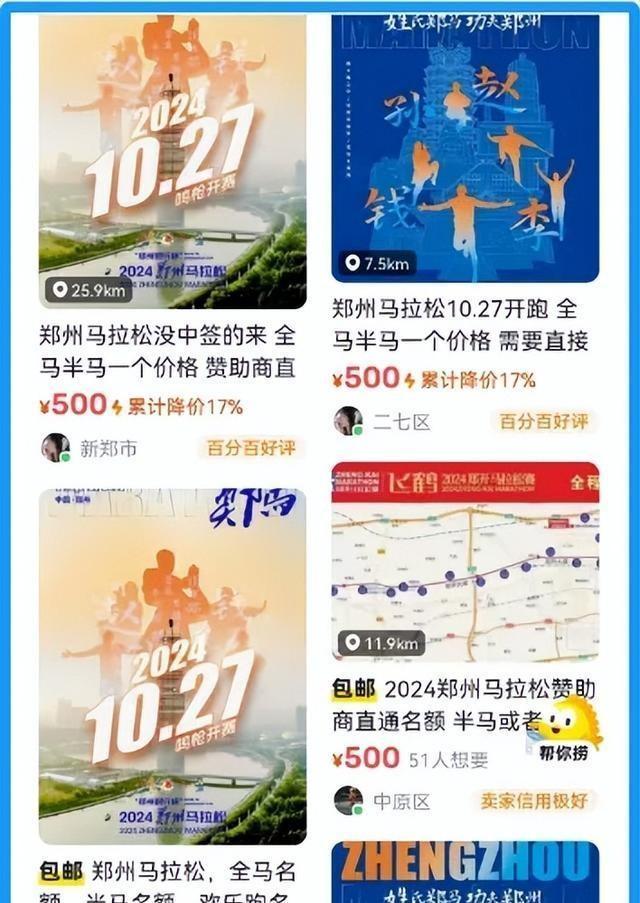The height and width of the screenshot is (903, 640).
Task: Open the listing 郑州马拉松10.27开跑
Action: (465, 150)
